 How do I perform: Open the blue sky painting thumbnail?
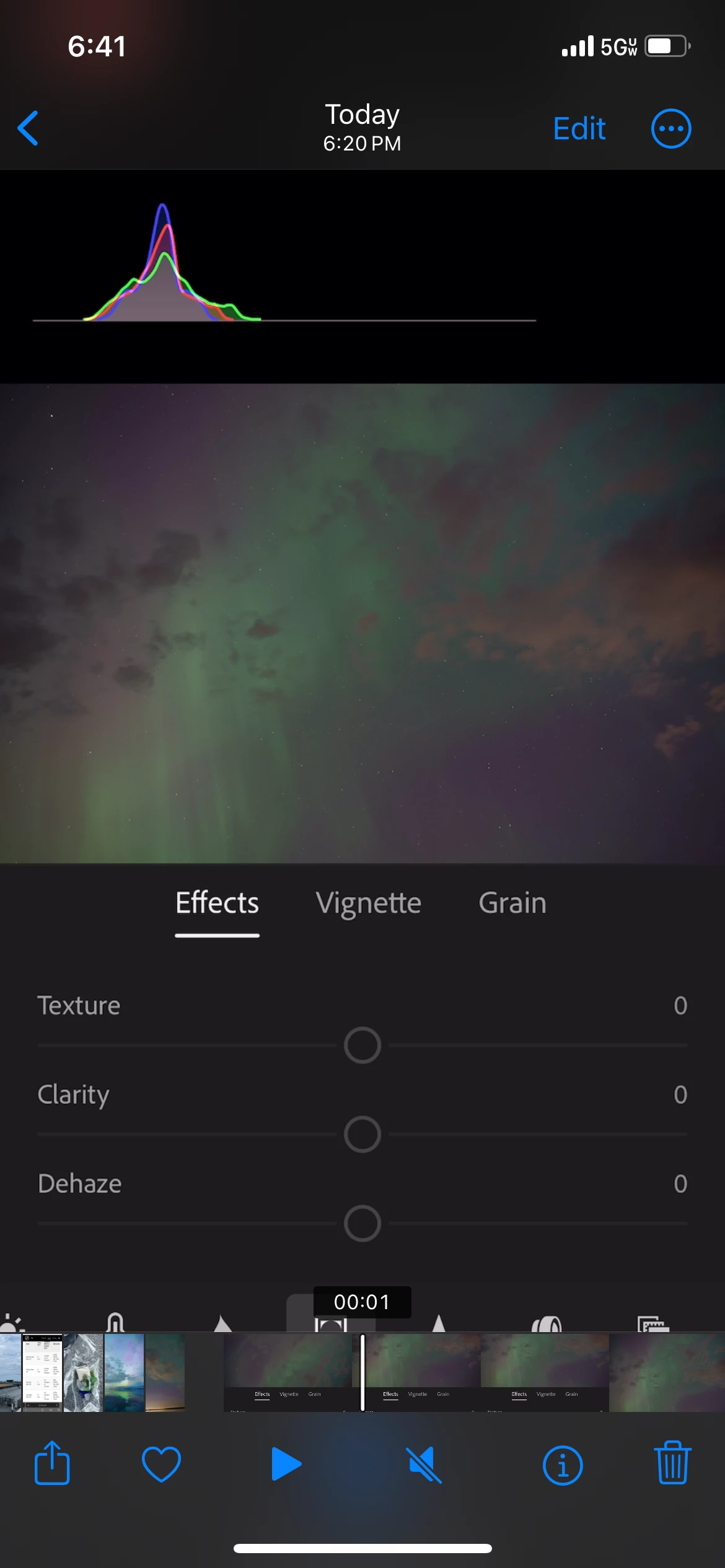[125, 1372]
